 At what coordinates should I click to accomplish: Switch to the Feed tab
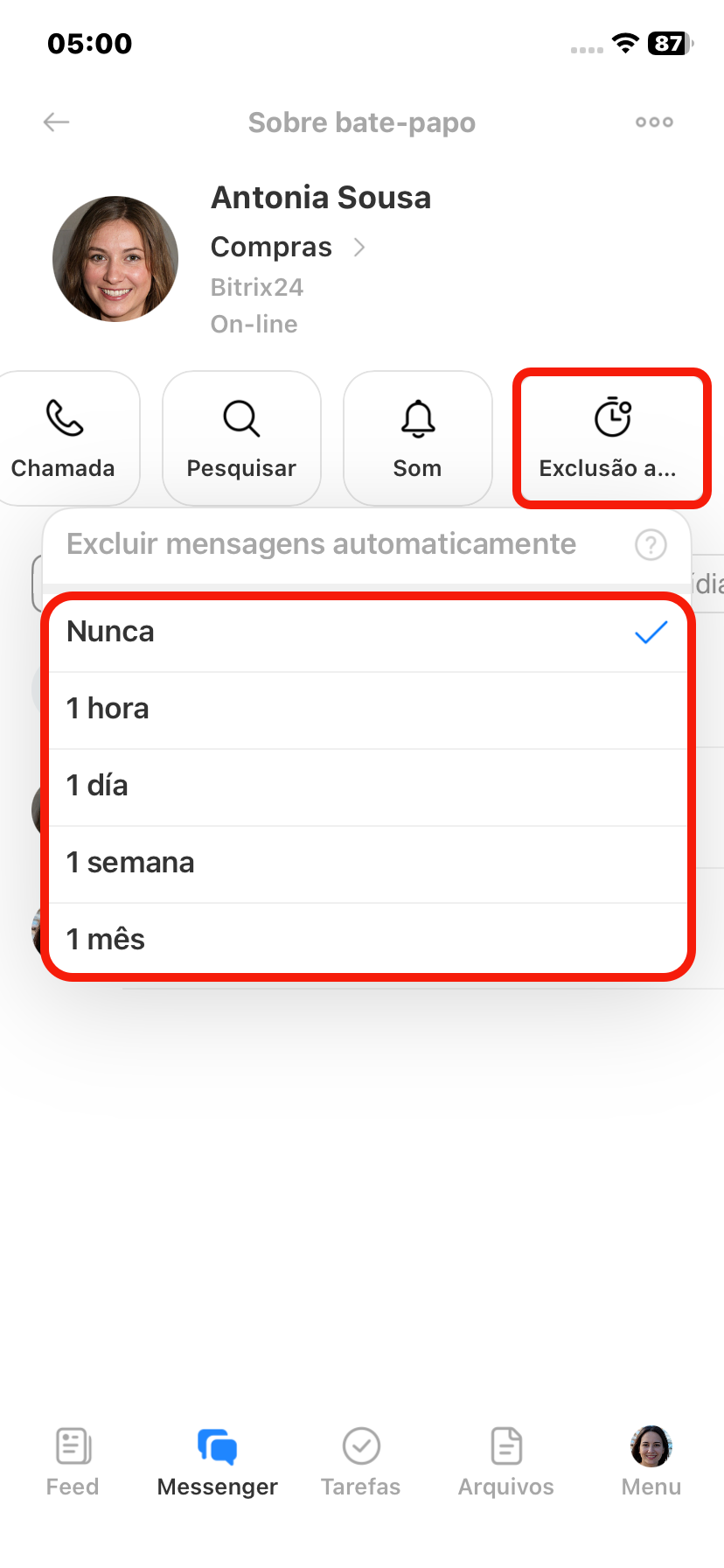(73, 1463)
